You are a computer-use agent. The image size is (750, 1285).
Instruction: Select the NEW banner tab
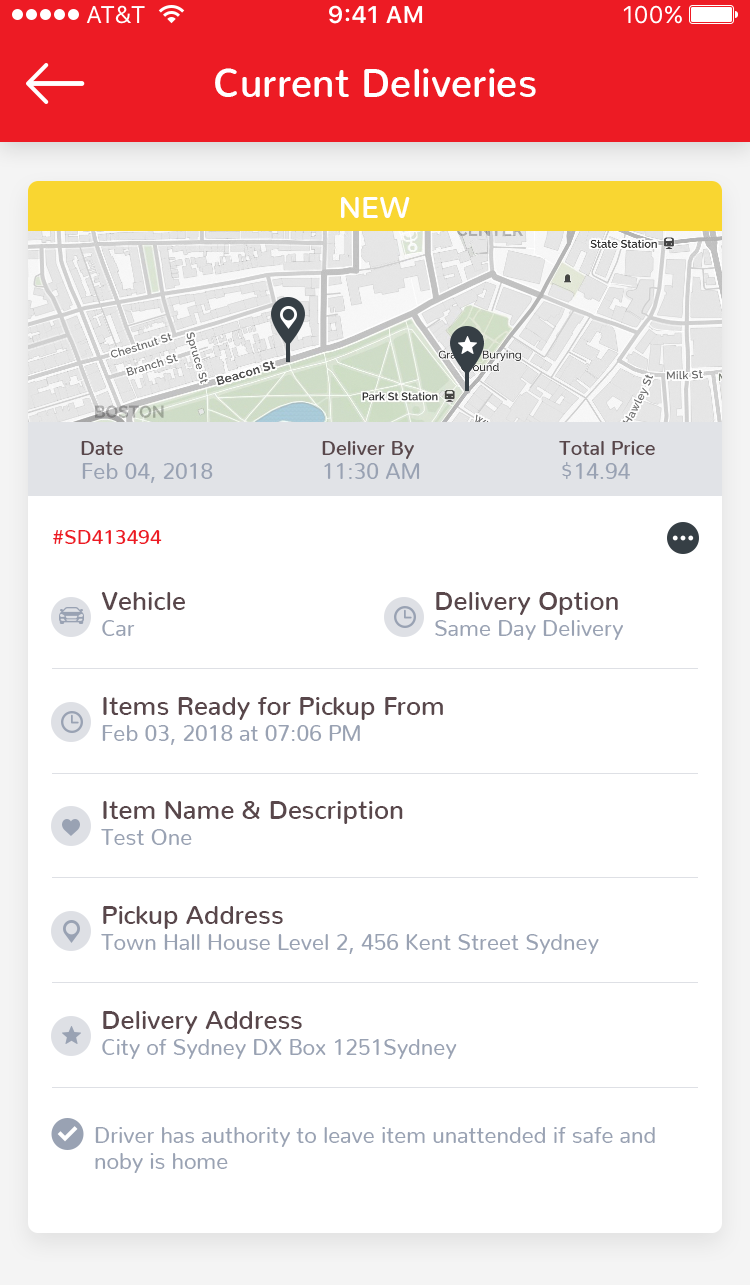pyautogui.click(x=375, y=207)
